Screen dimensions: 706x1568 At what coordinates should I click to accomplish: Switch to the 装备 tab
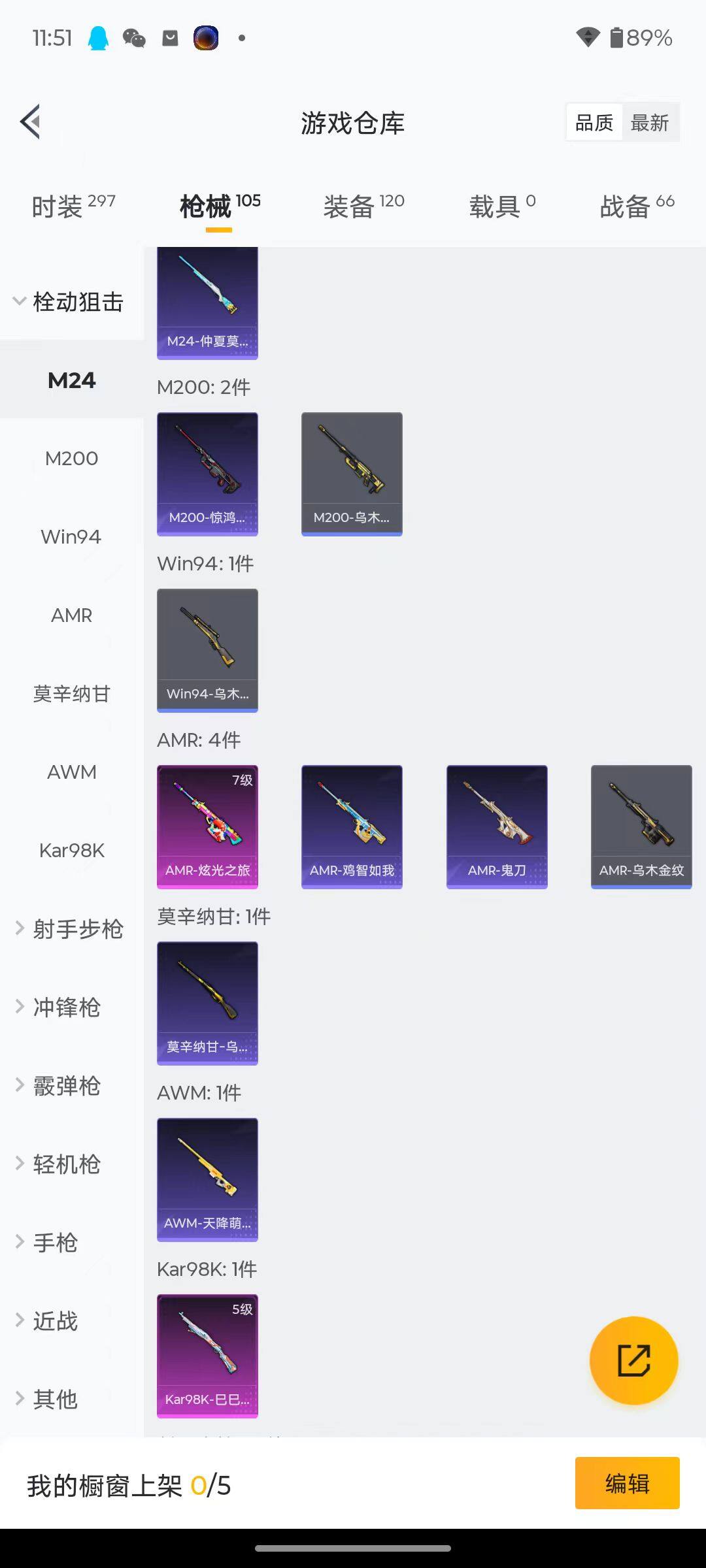coord(363,206)
